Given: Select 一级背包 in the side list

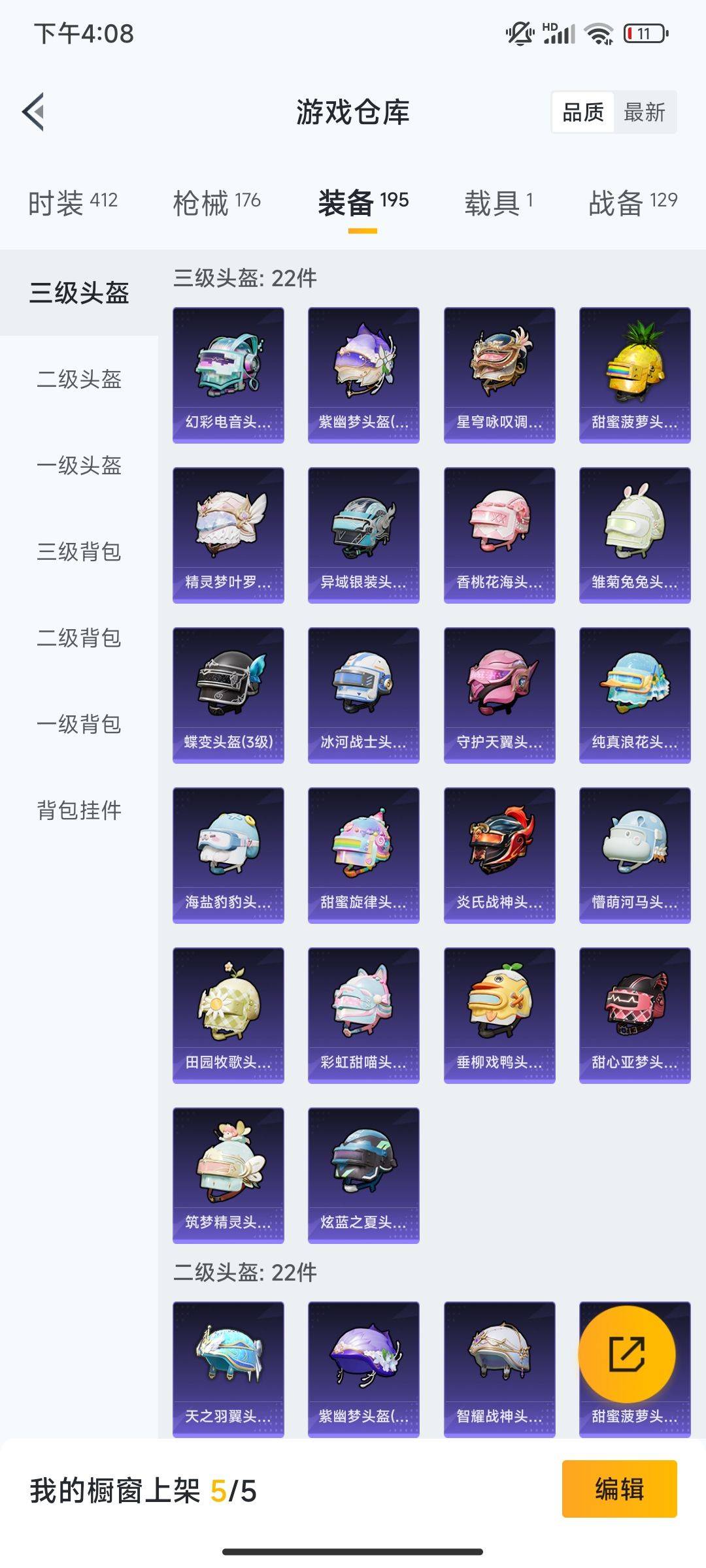Looking at the screenshot, I should pos(79,724).
